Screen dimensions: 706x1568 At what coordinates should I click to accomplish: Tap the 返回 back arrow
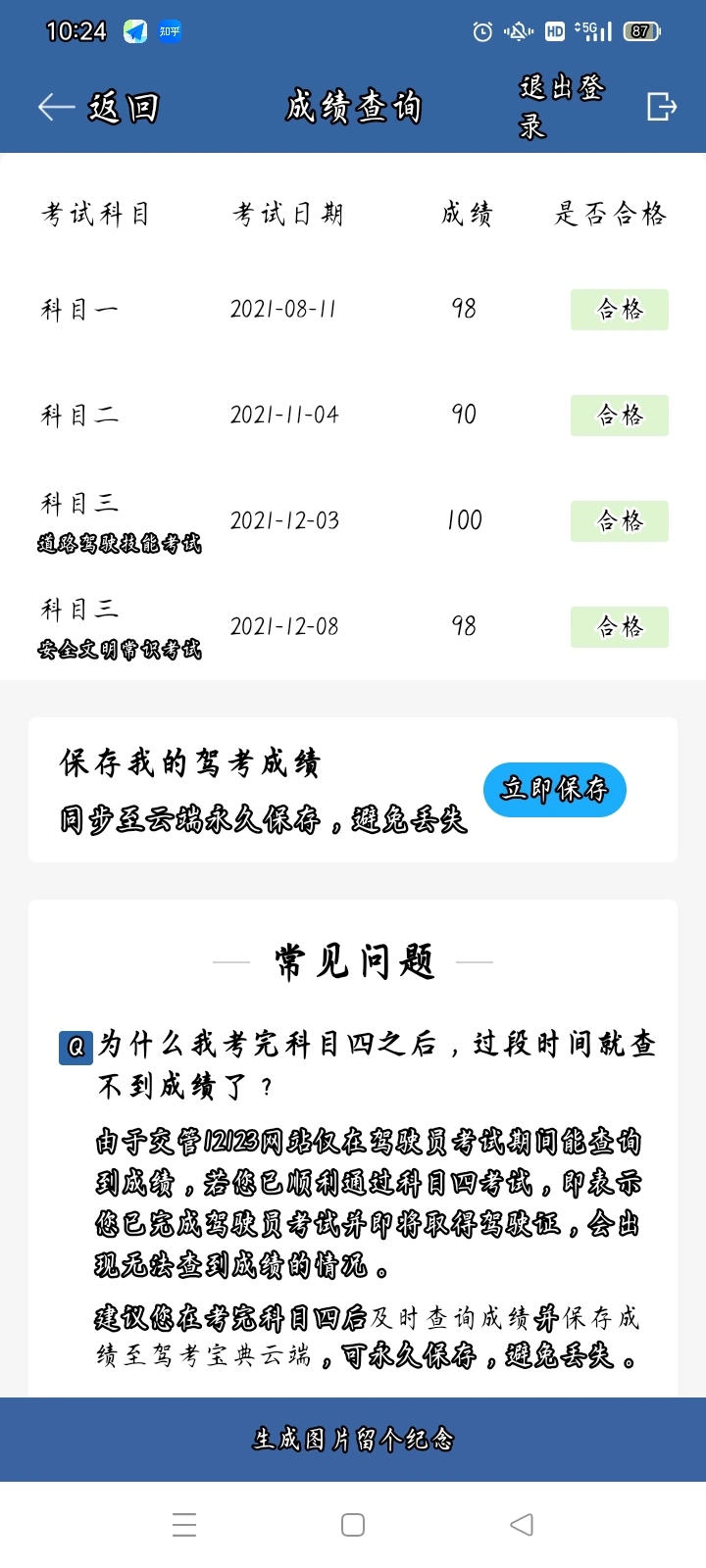57,107
